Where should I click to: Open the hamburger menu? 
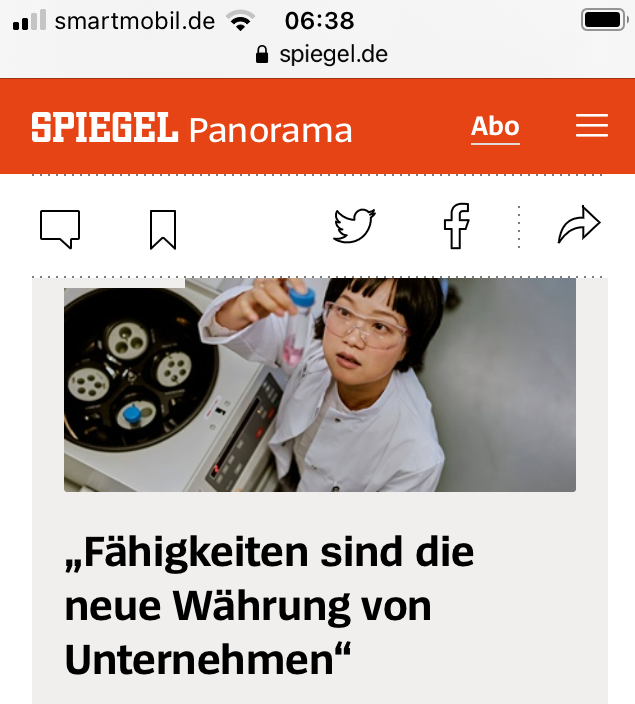tap(592, 126)
